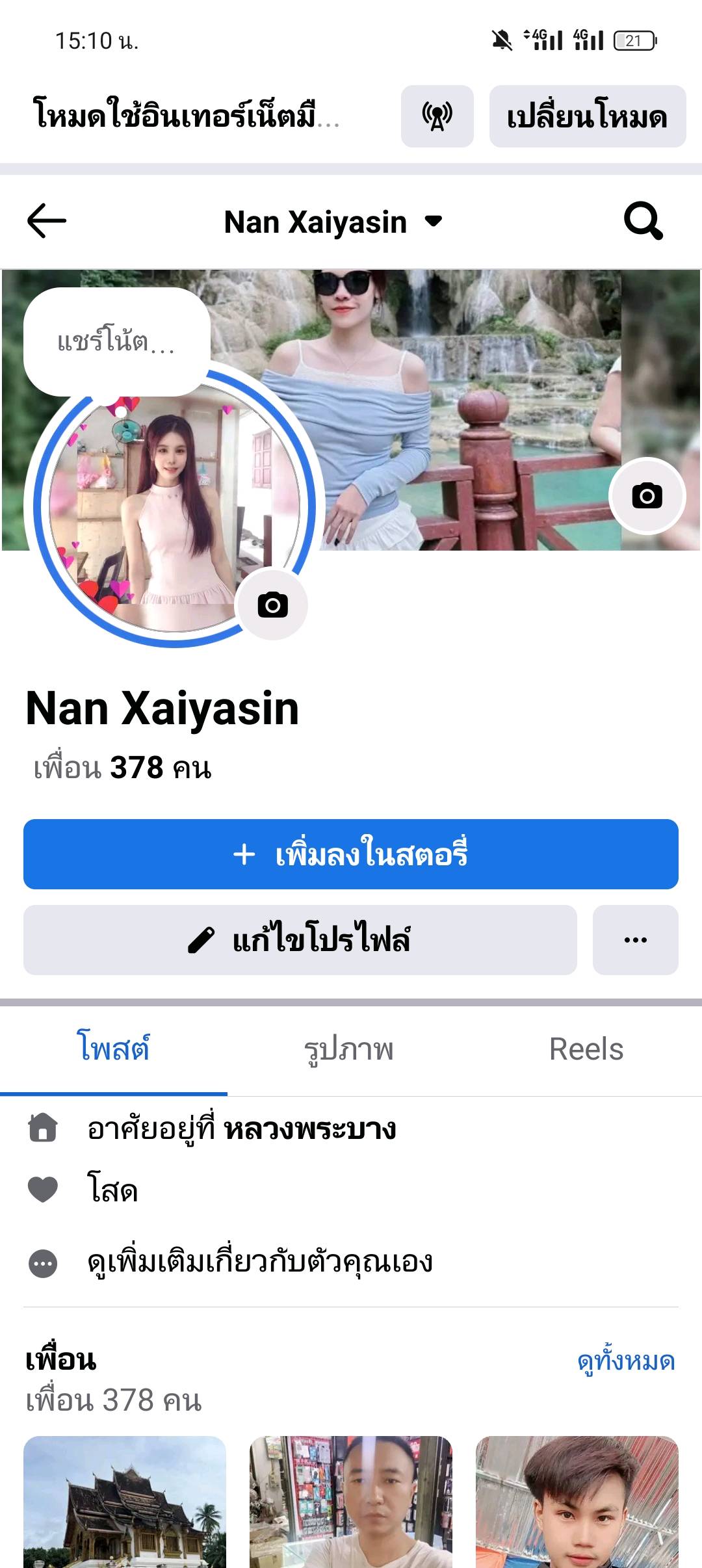
Task: Tap ดูทั้งหมด to see all friends
Action: point(626,1360)
